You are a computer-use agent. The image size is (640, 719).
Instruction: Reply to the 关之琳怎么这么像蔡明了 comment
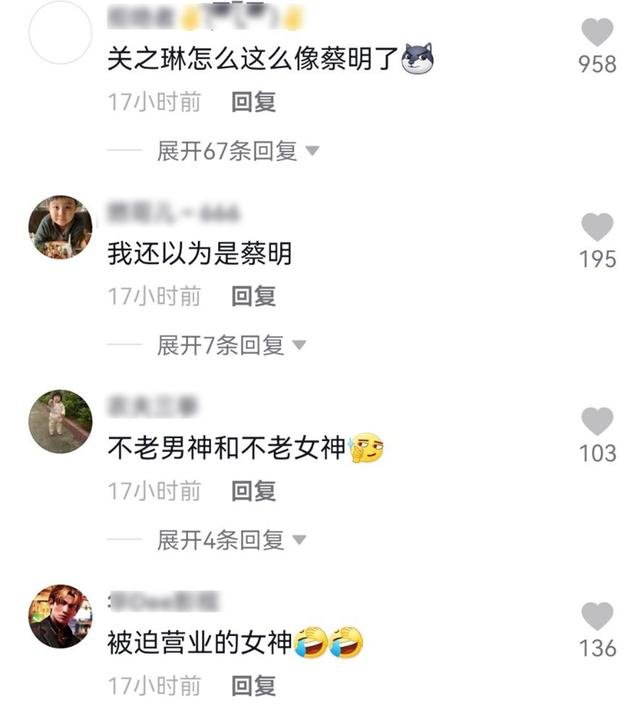253,102
